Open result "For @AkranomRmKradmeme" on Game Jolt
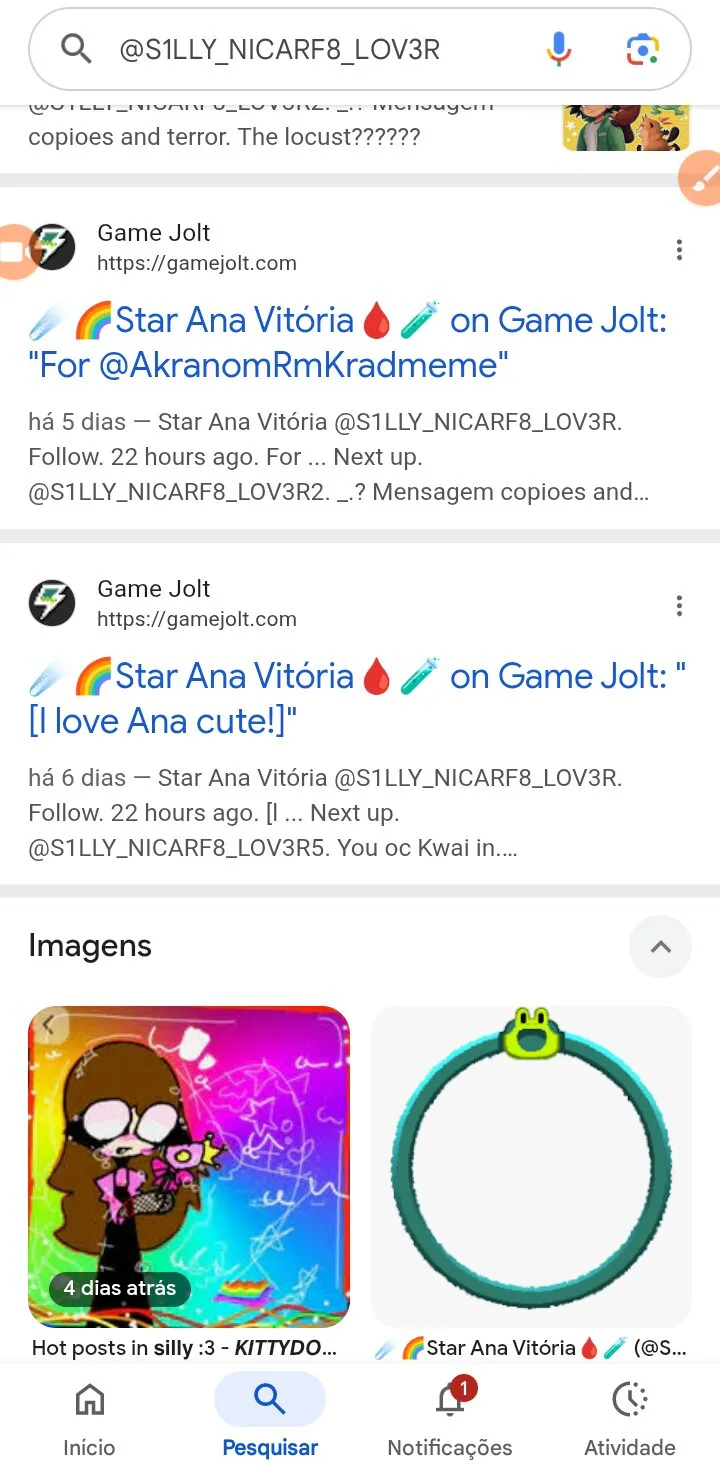This screenshot has height=1472, width=720. click(347, 342)
